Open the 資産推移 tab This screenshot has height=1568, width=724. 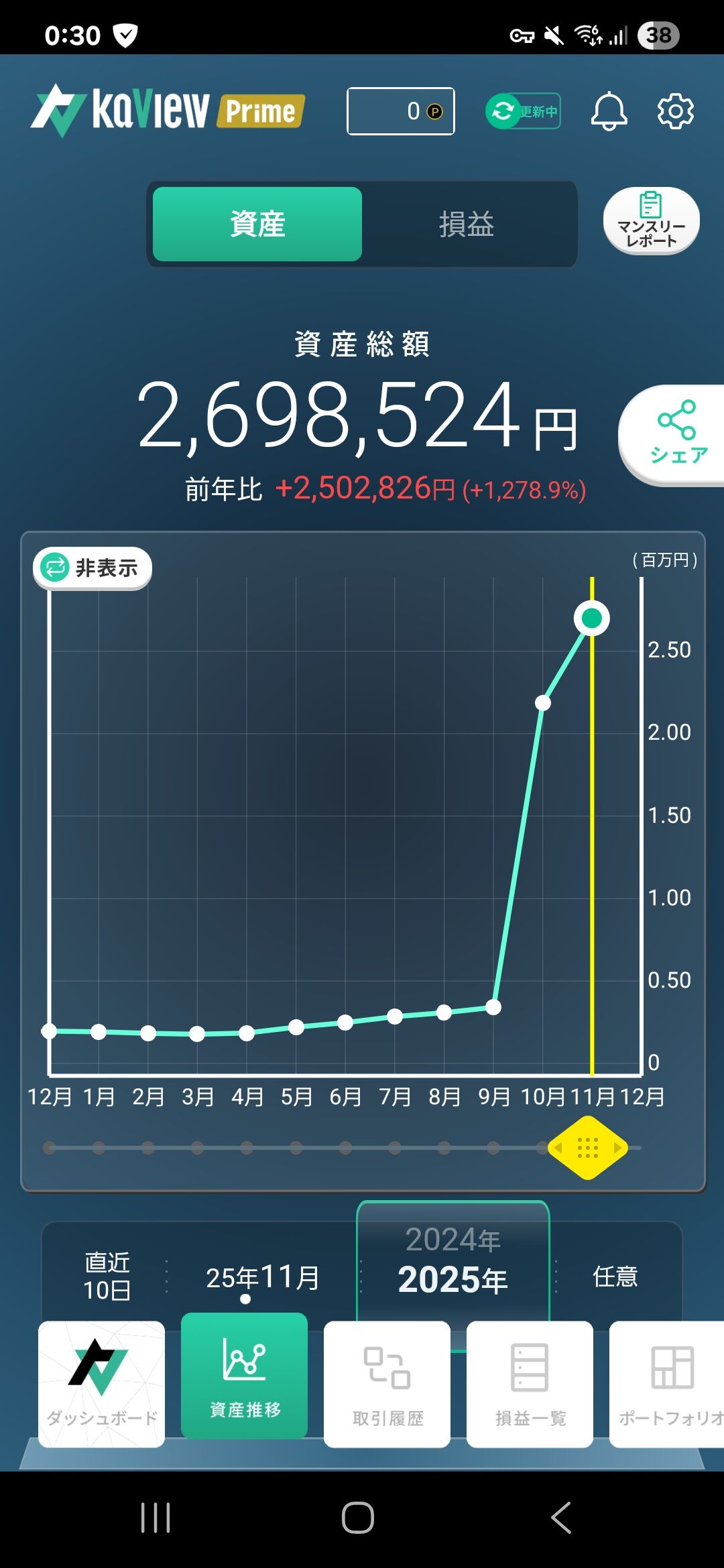[245, 1376]
